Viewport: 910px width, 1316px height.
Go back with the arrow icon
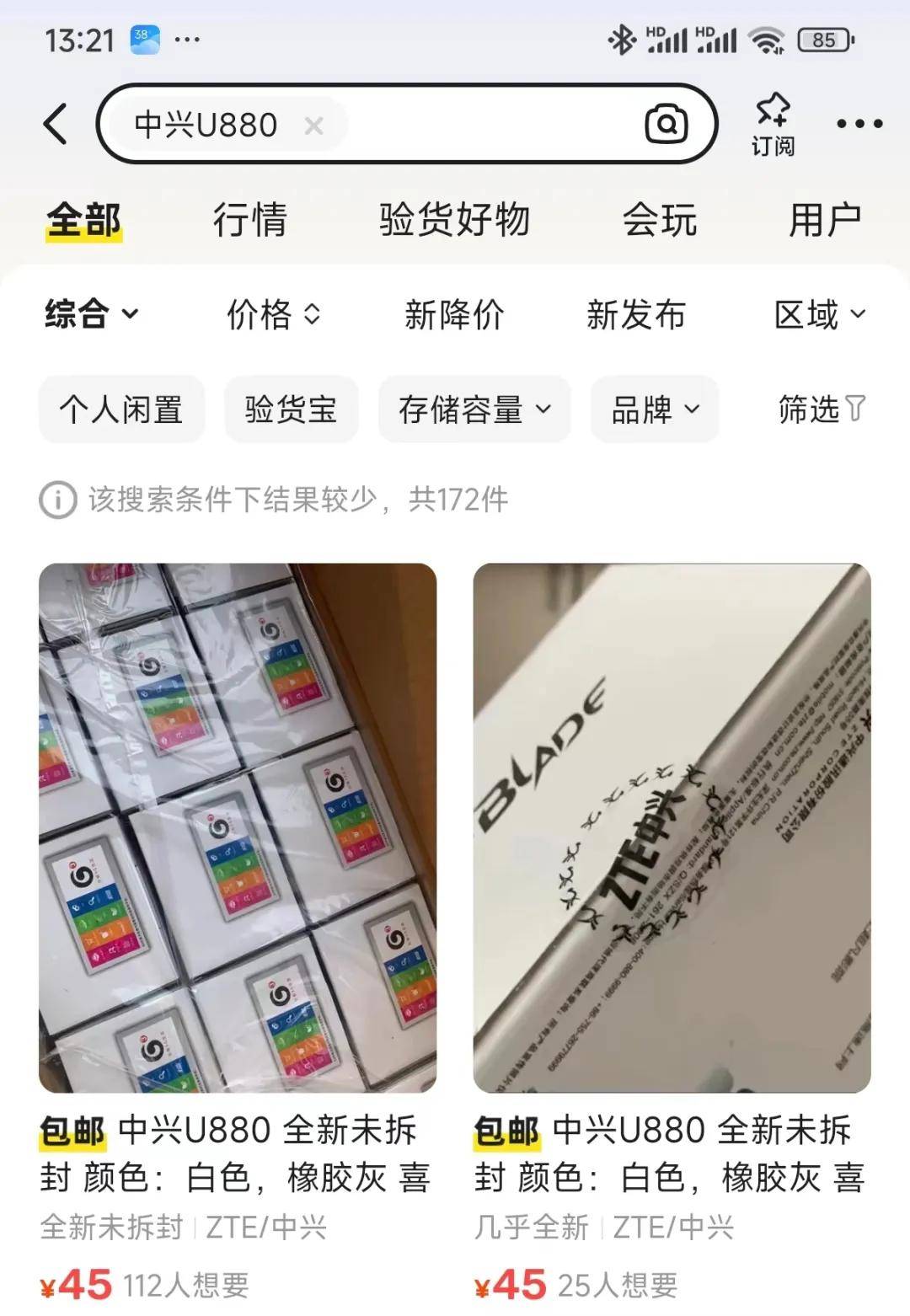click(x=56, y=124)
